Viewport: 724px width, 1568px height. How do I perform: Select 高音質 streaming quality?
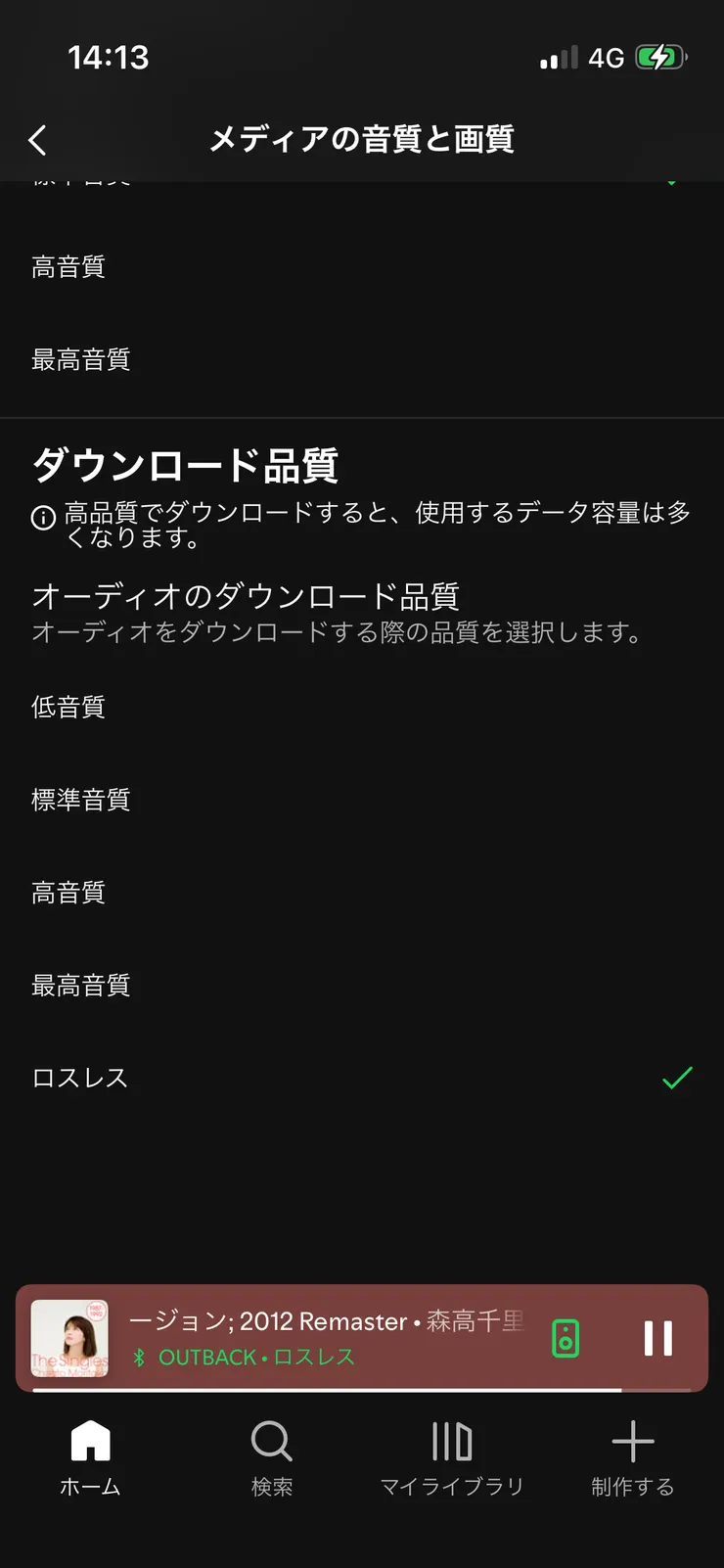[68, 267]
